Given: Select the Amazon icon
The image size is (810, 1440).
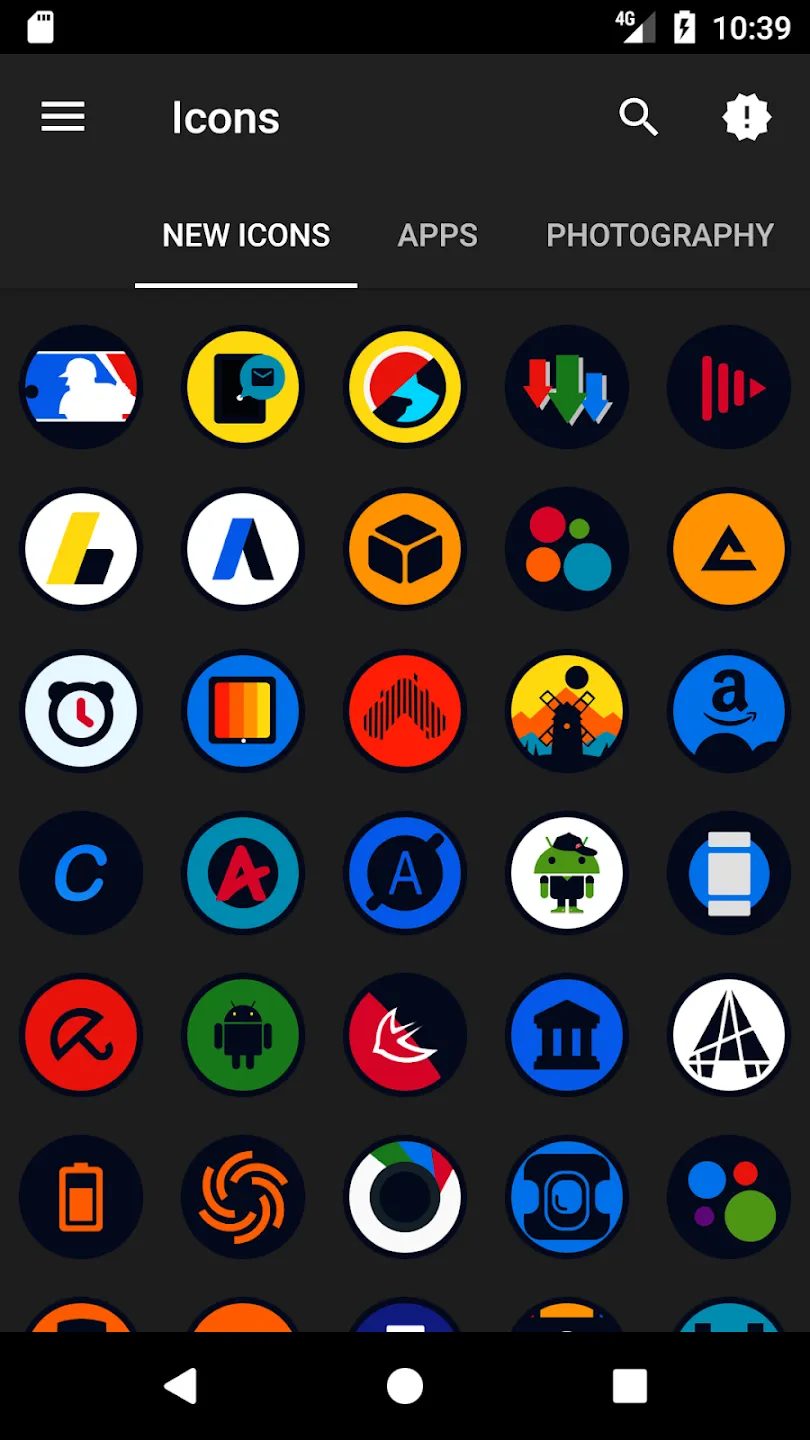Looking at the screenshot, I should [x=729, y=711].
